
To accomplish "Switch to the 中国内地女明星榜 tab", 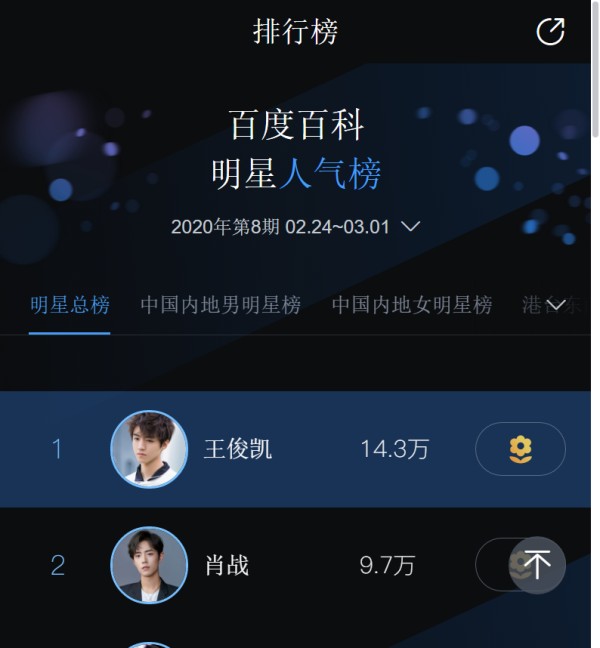I will [x=411, y=305].
